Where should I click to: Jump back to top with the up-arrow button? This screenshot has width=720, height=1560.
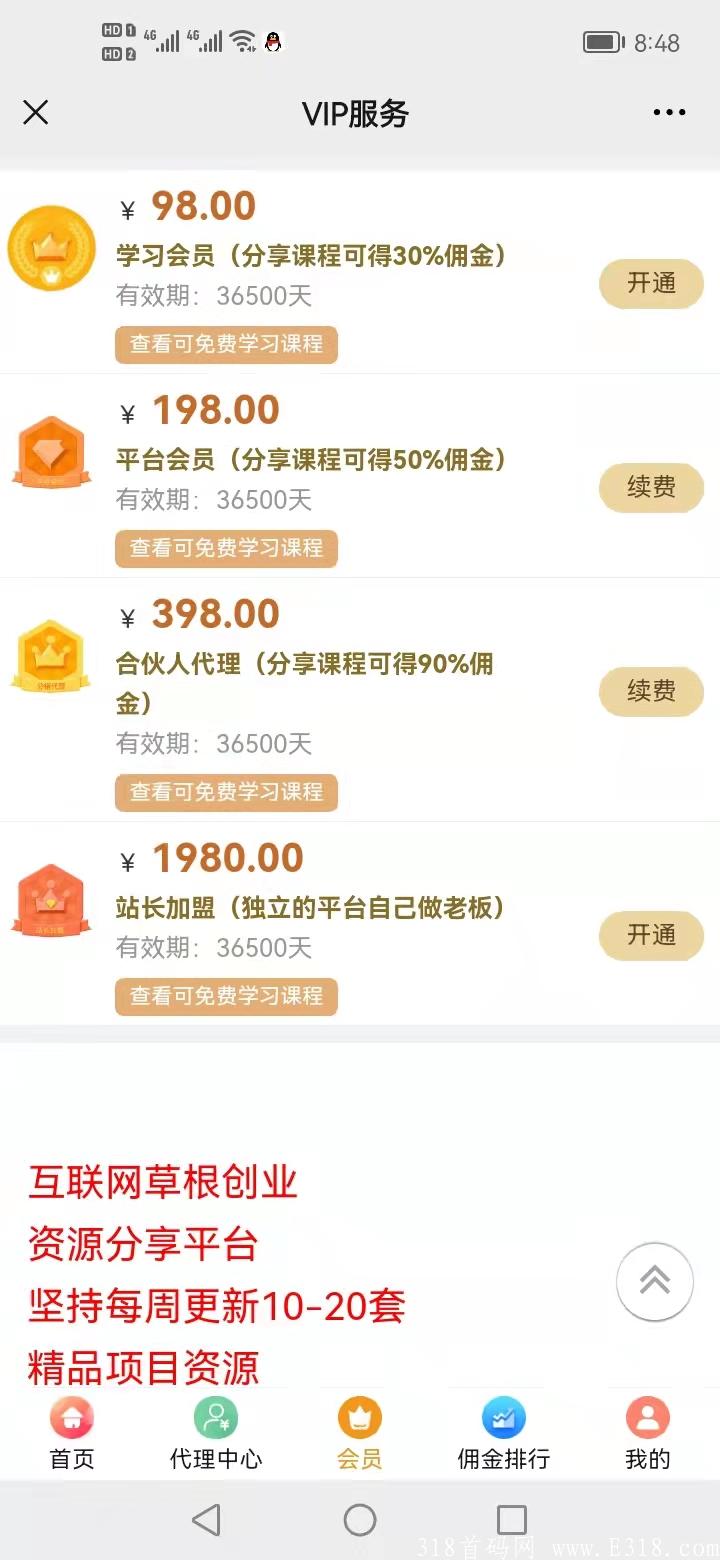(655, 1282)
